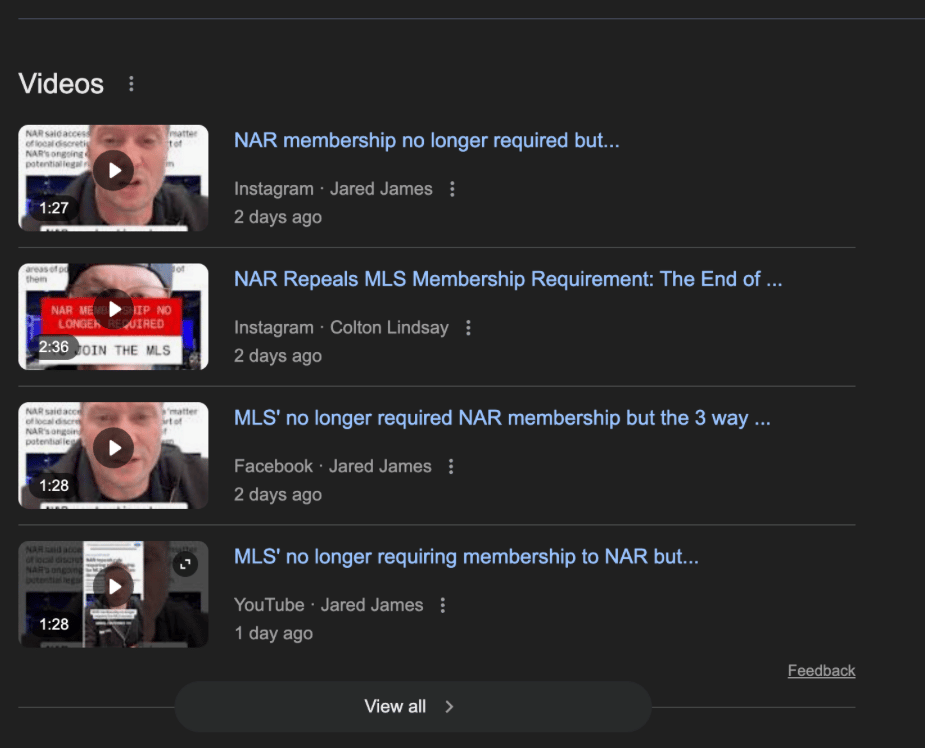
Task: Open 'MLS' no longer required NAR membership' link
Action: coord(501,418)
